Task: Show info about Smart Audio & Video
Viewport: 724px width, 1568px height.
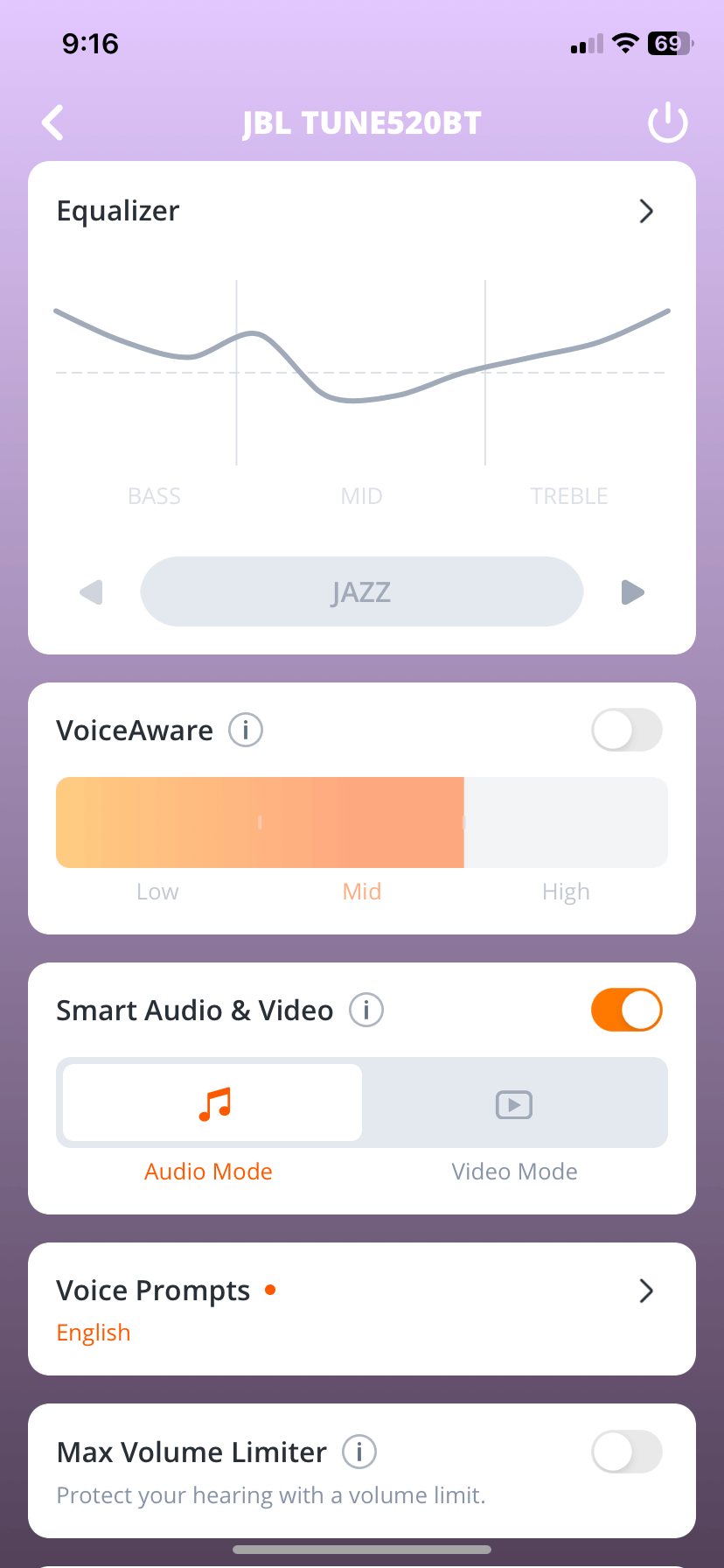Action: pos(366,1010)
